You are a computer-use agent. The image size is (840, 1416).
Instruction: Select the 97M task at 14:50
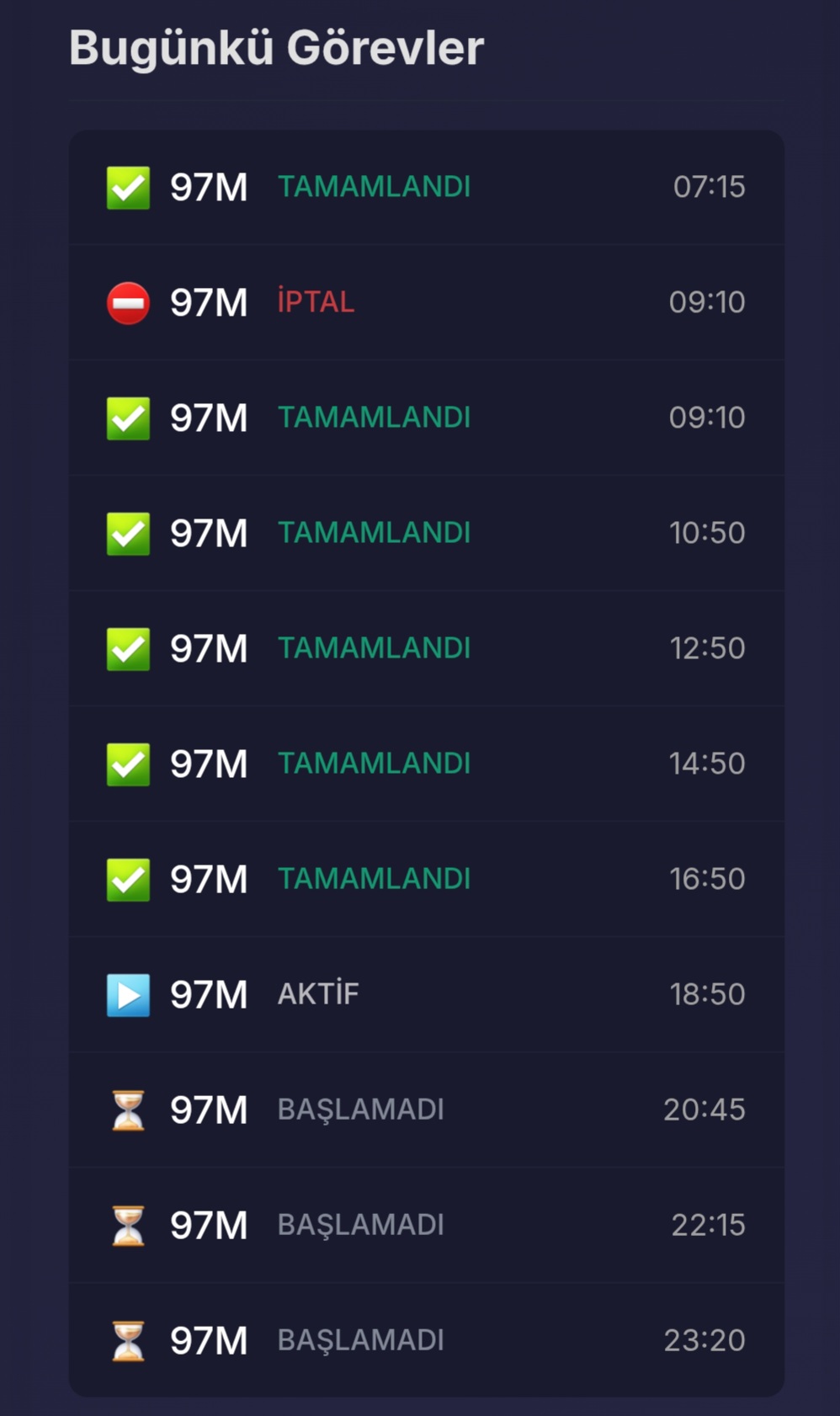[x=426, y=764]
